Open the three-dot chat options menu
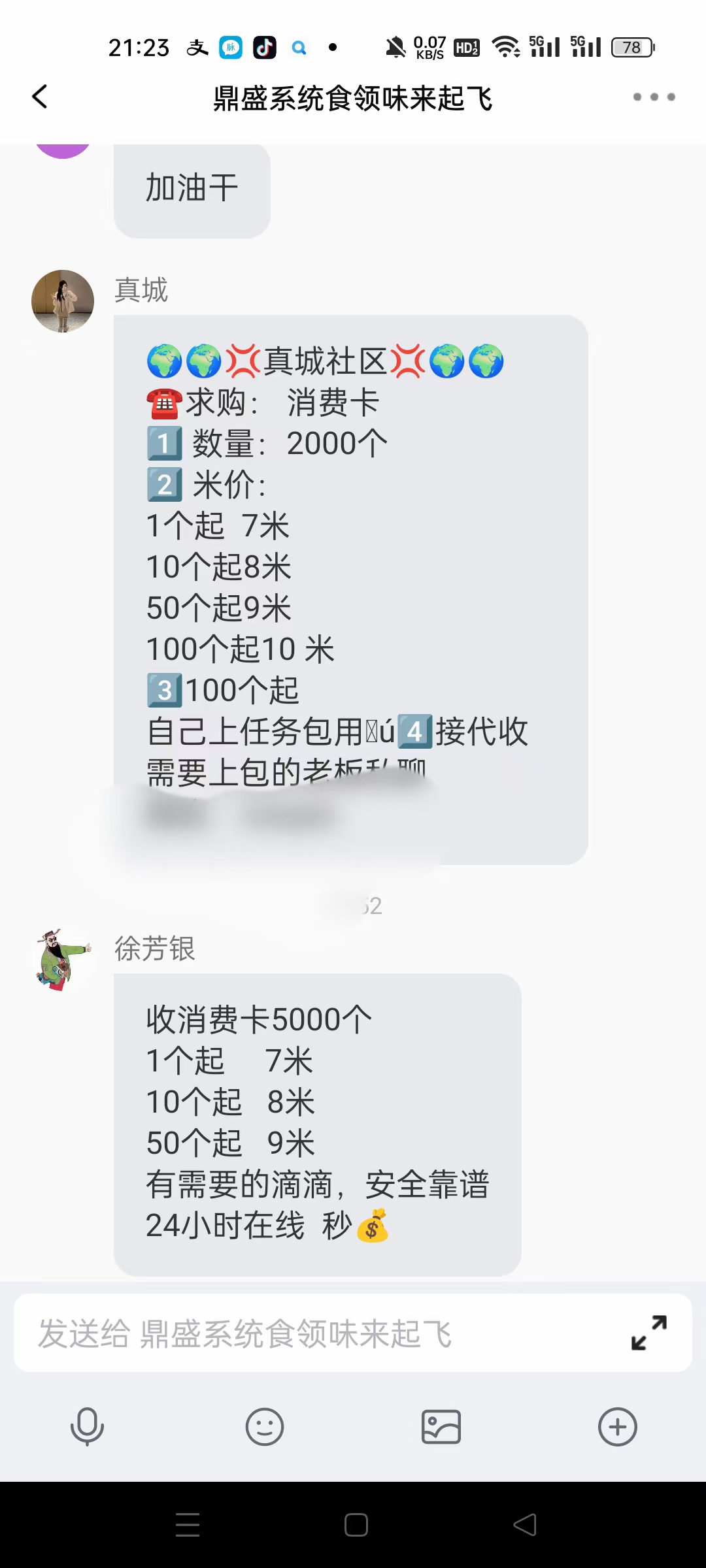The width and height of the screenshot is (706, 1568). [654, 97]
